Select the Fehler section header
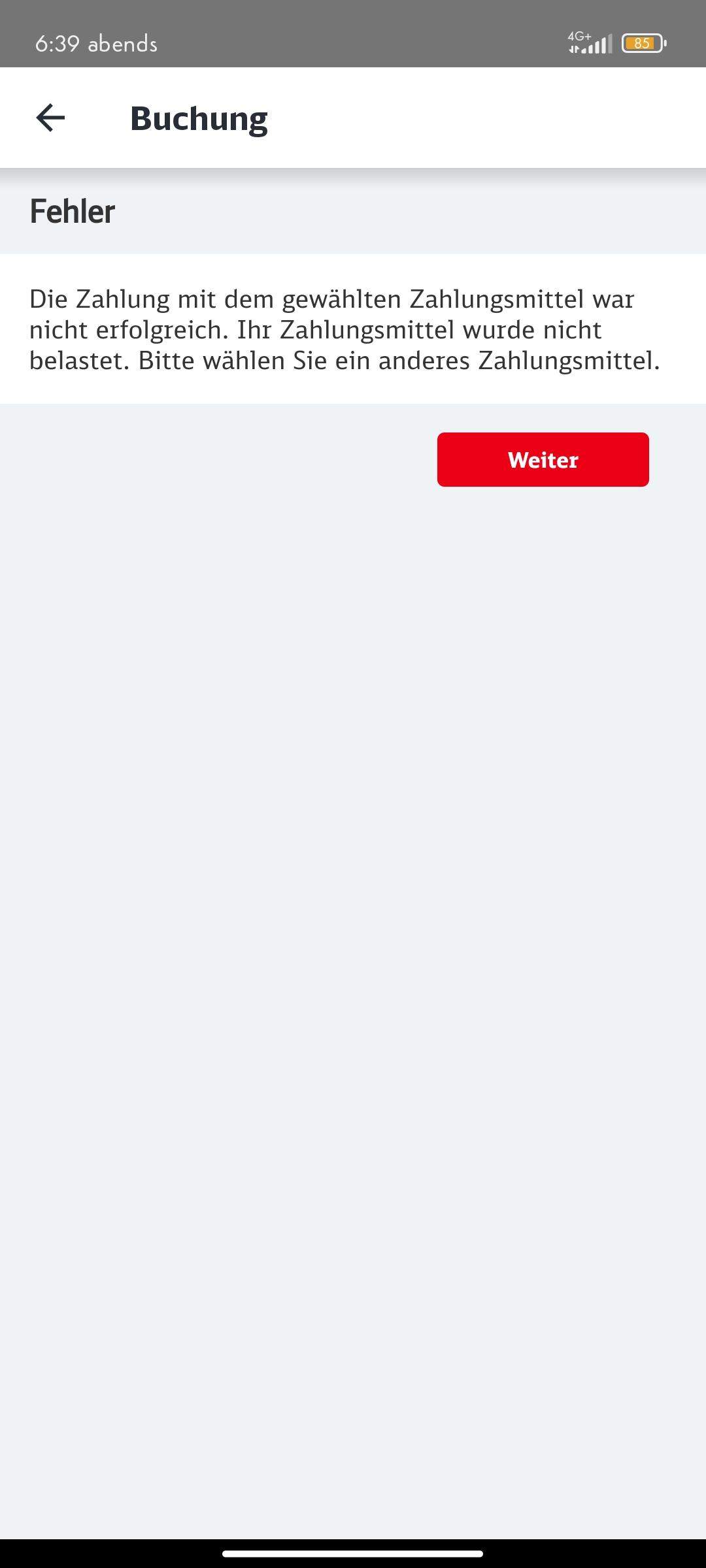Viewport: 706px width, 1568px height. 72,210
